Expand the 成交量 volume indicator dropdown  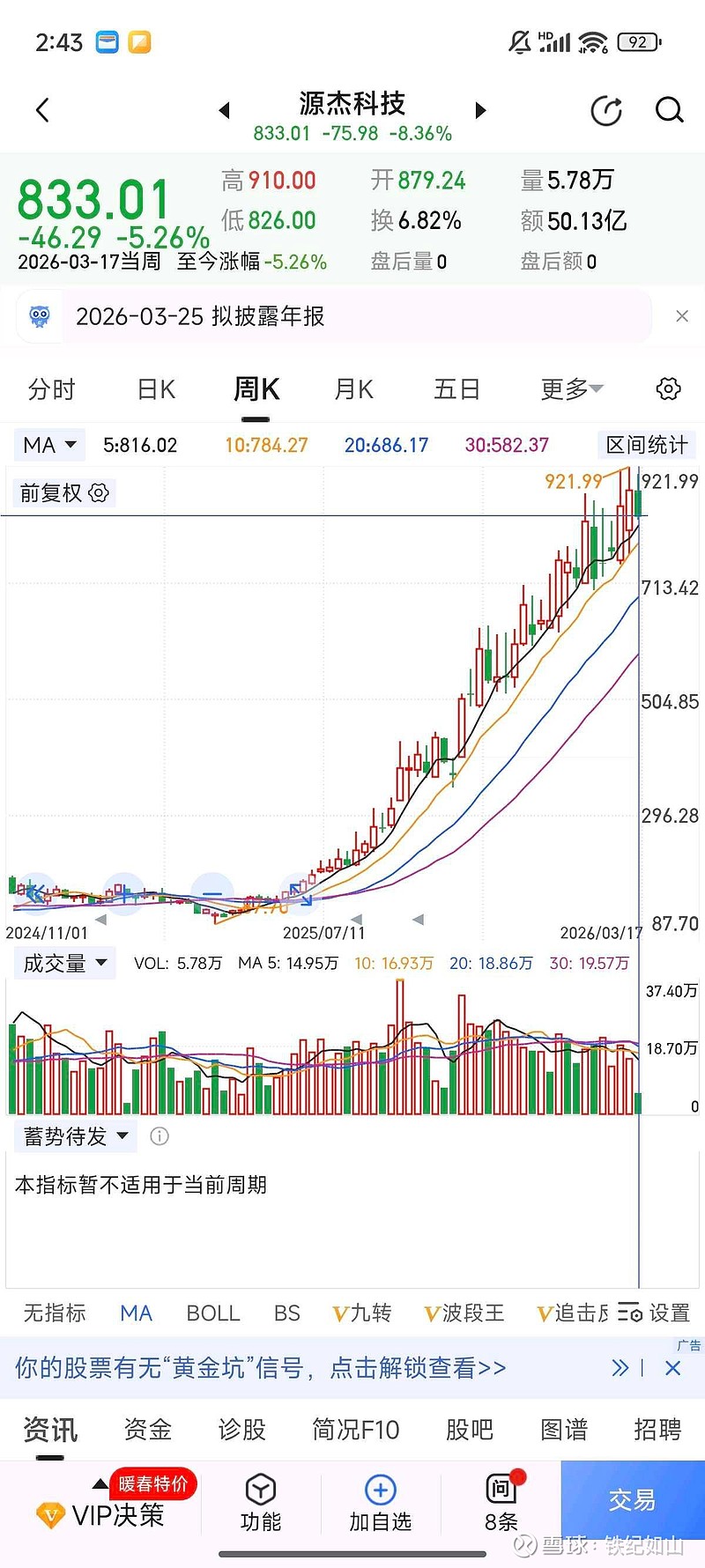tap(64, 963)
